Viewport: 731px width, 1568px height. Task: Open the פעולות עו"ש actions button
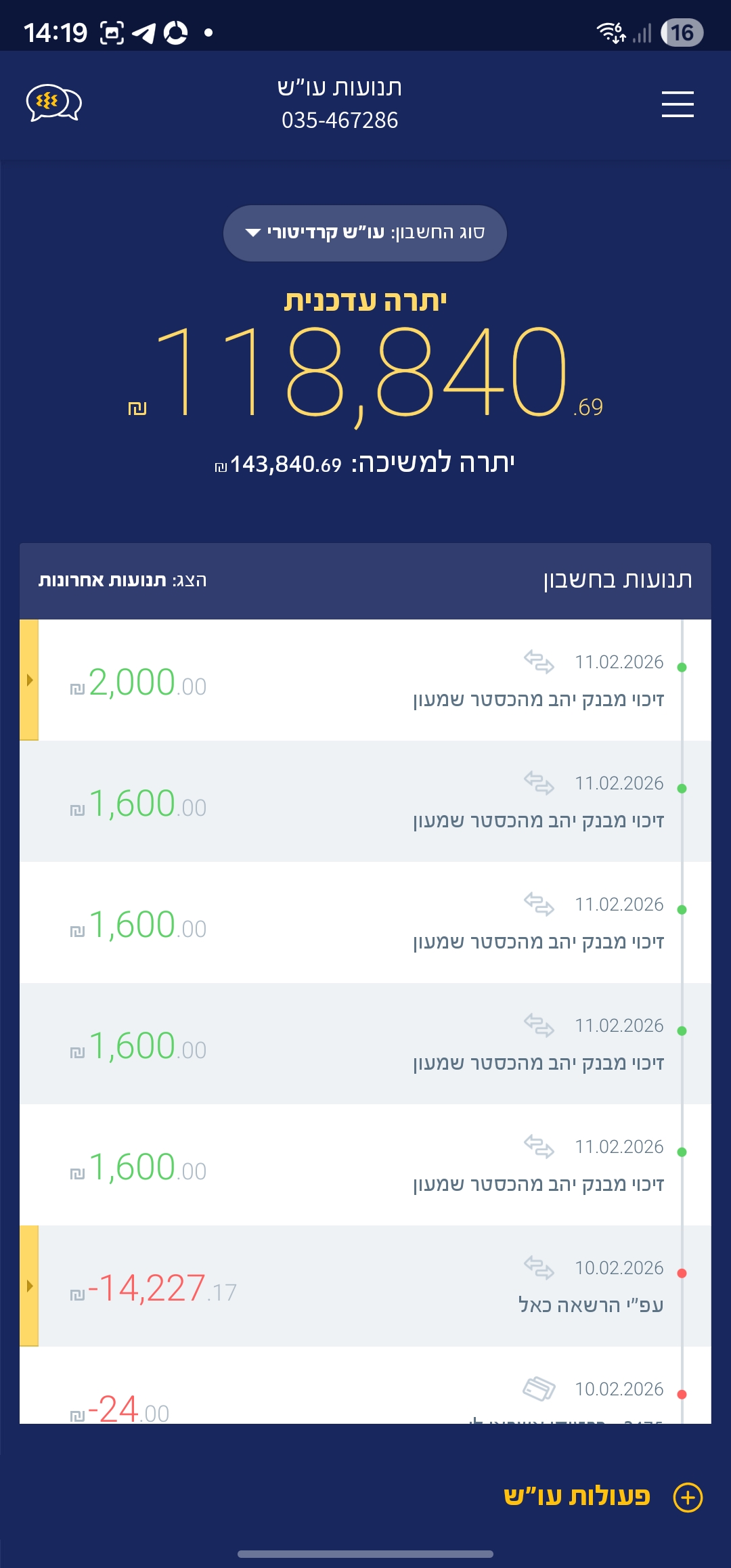pyautogui.click(x=602, y=1496)
